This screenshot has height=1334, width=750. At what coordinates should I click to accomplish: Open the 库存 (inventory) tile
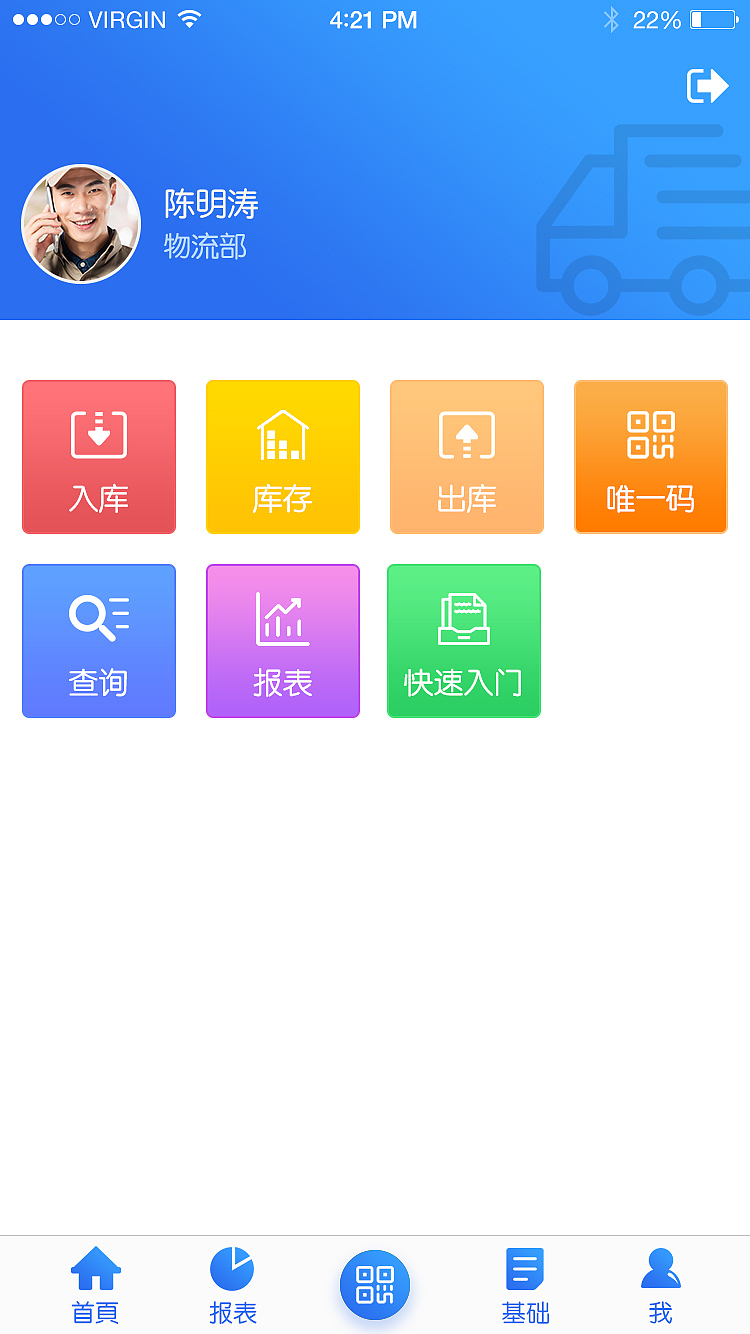tap(282, 457)
